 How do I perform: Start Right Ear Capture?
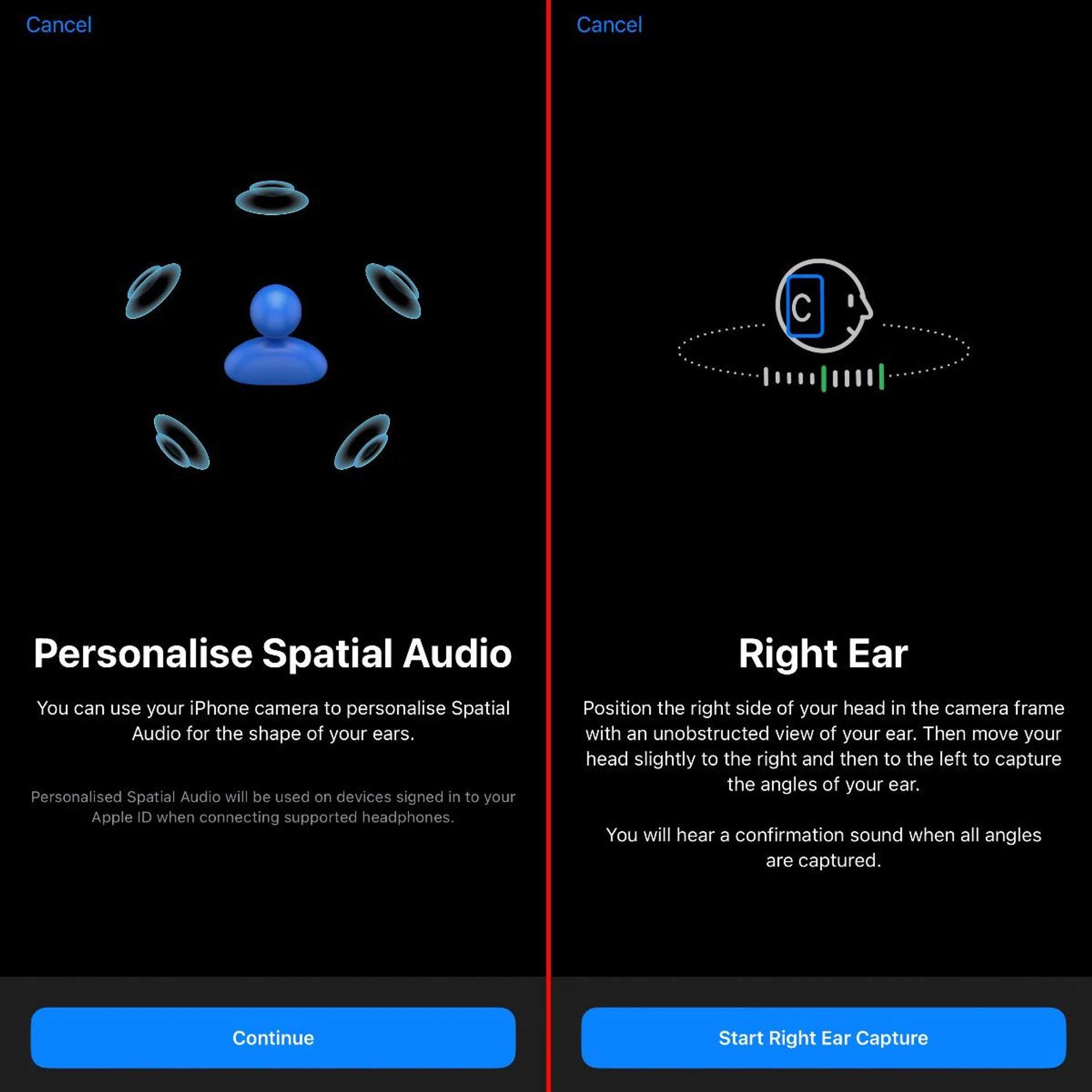point(823,1037)
